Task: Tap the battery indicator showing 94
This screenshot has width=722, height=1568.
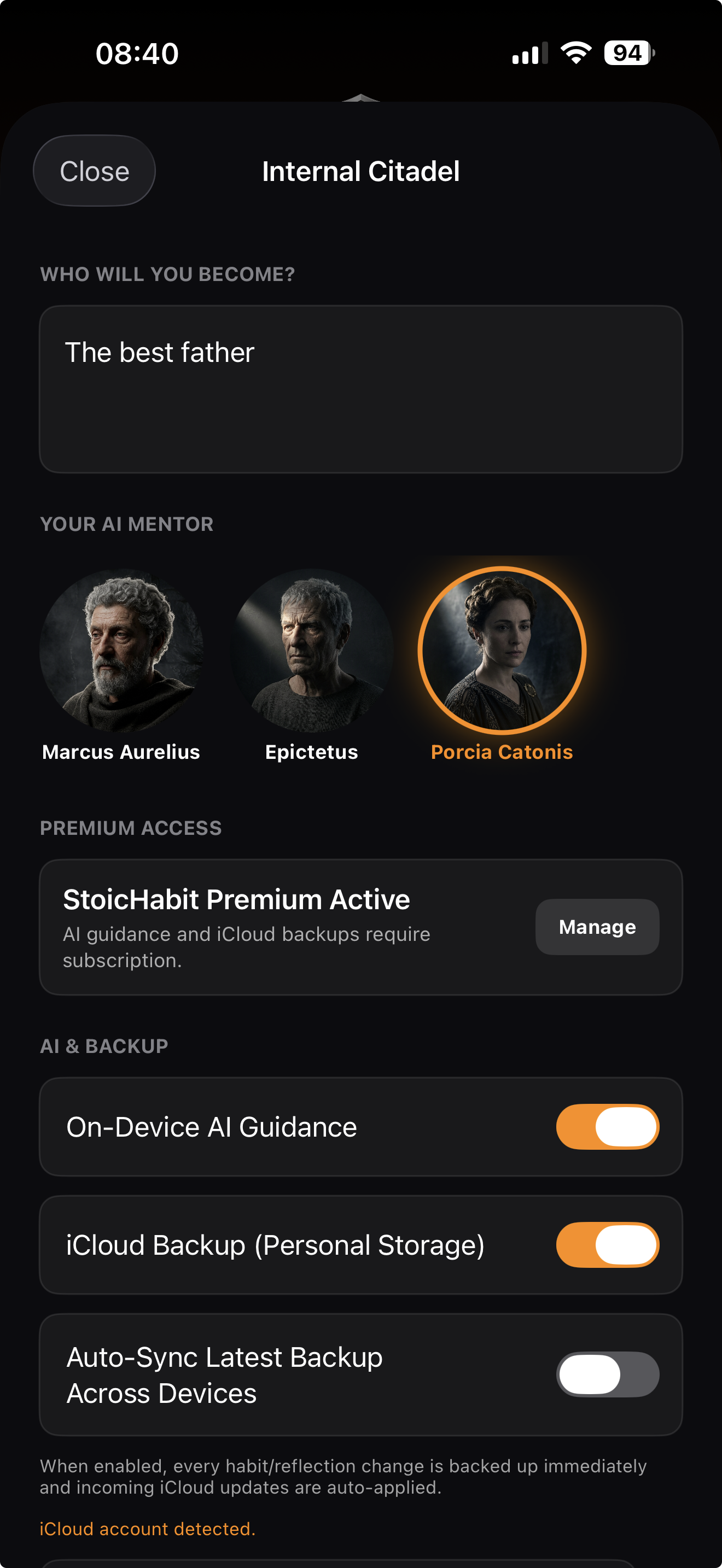Action: 626,54
